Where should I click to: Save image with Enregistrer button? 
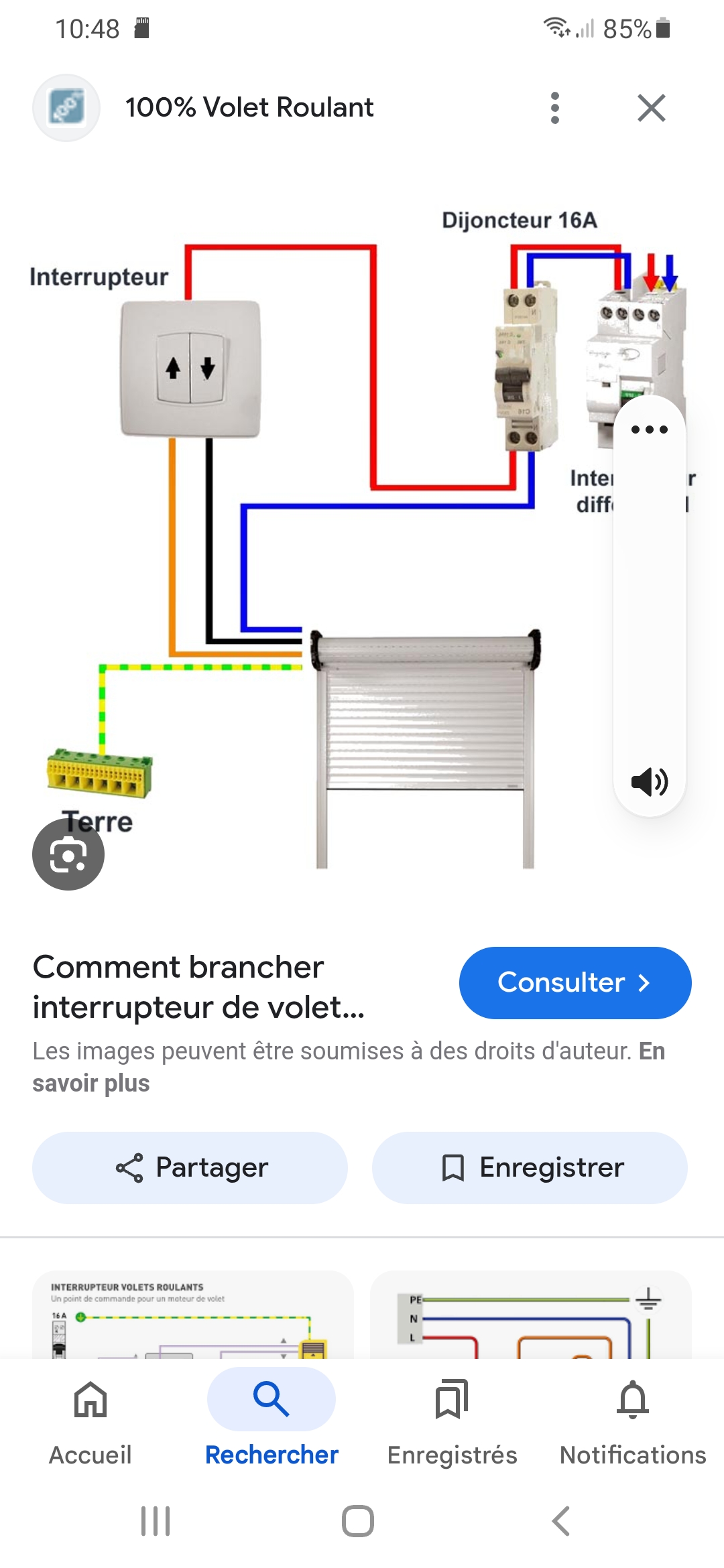530,1167
